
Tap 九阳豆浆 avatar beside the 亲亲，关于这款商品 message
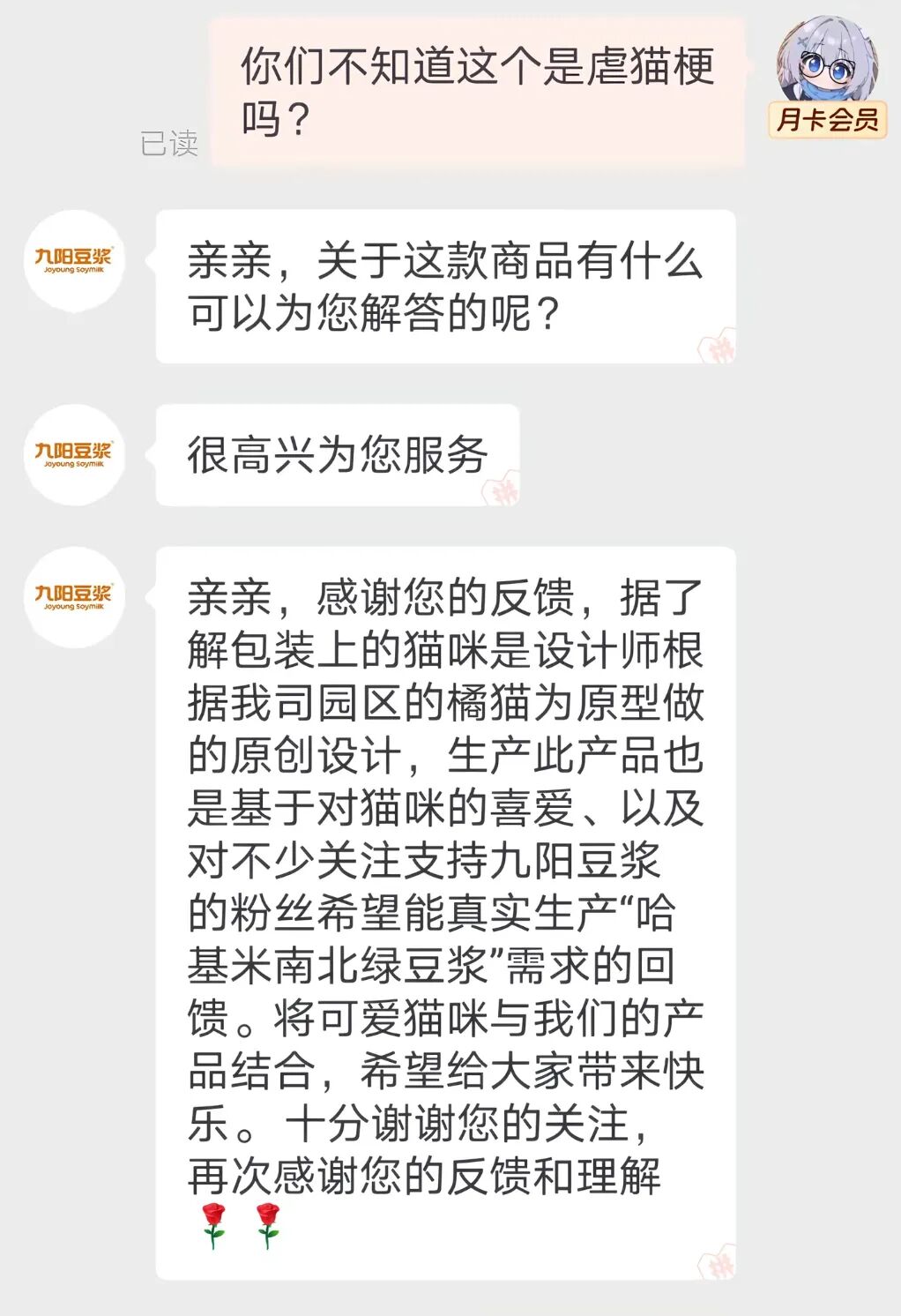tap(74, 261)
